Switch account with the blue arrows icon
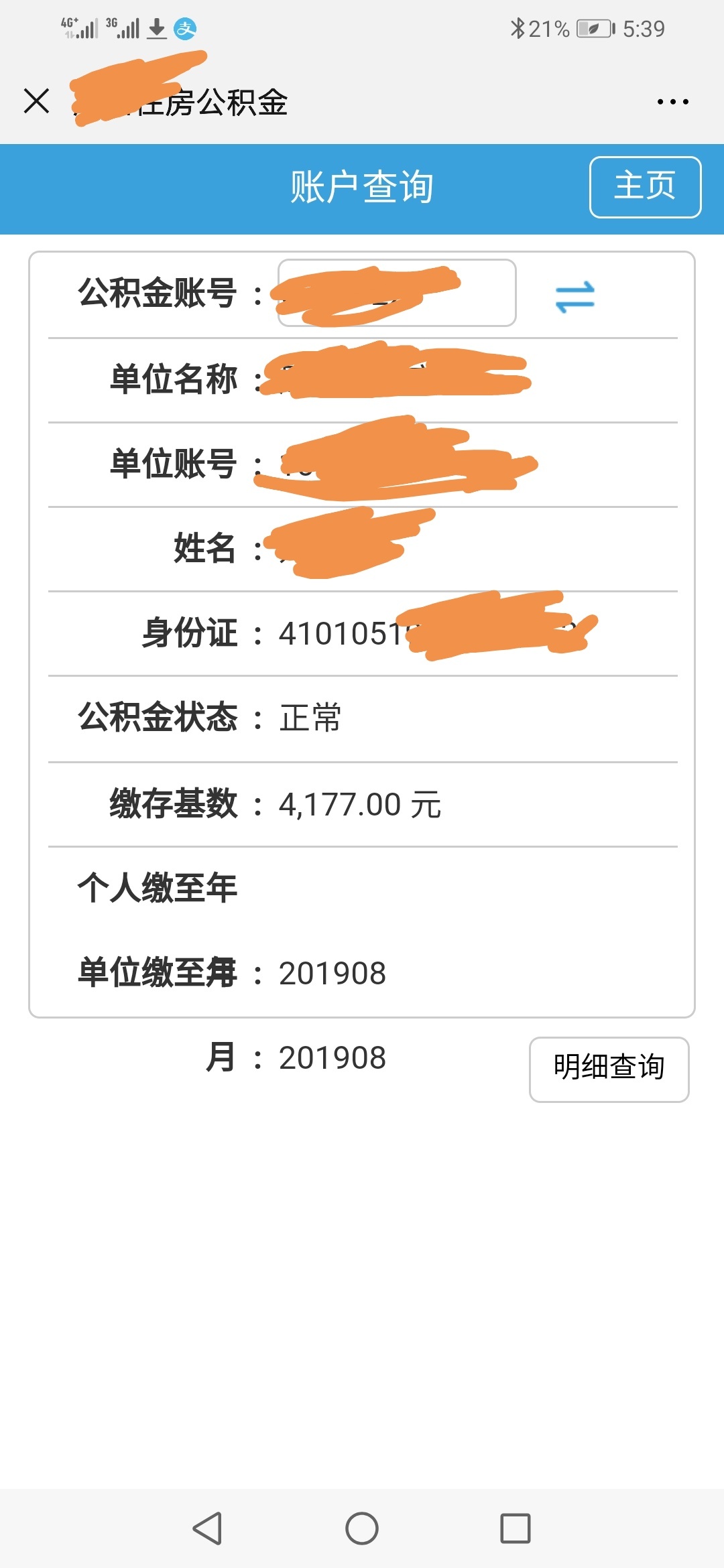 [x=575, y=297]
